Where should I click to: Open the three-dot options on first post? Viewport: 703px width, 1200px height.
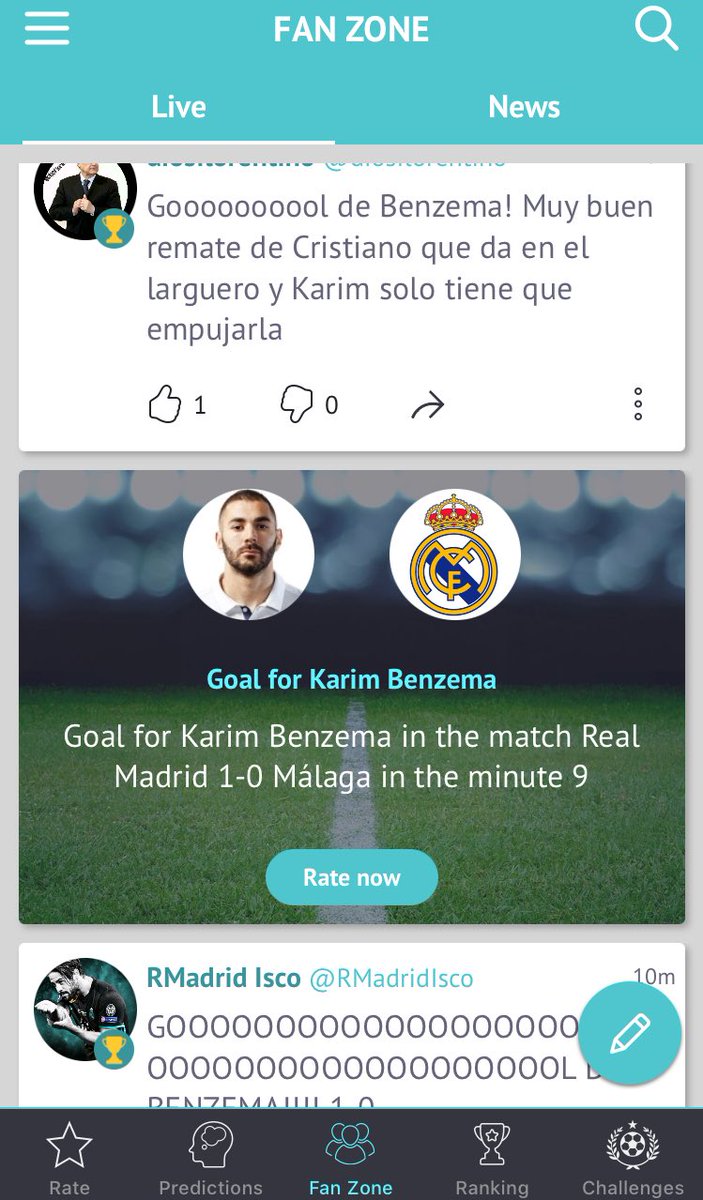638,404
